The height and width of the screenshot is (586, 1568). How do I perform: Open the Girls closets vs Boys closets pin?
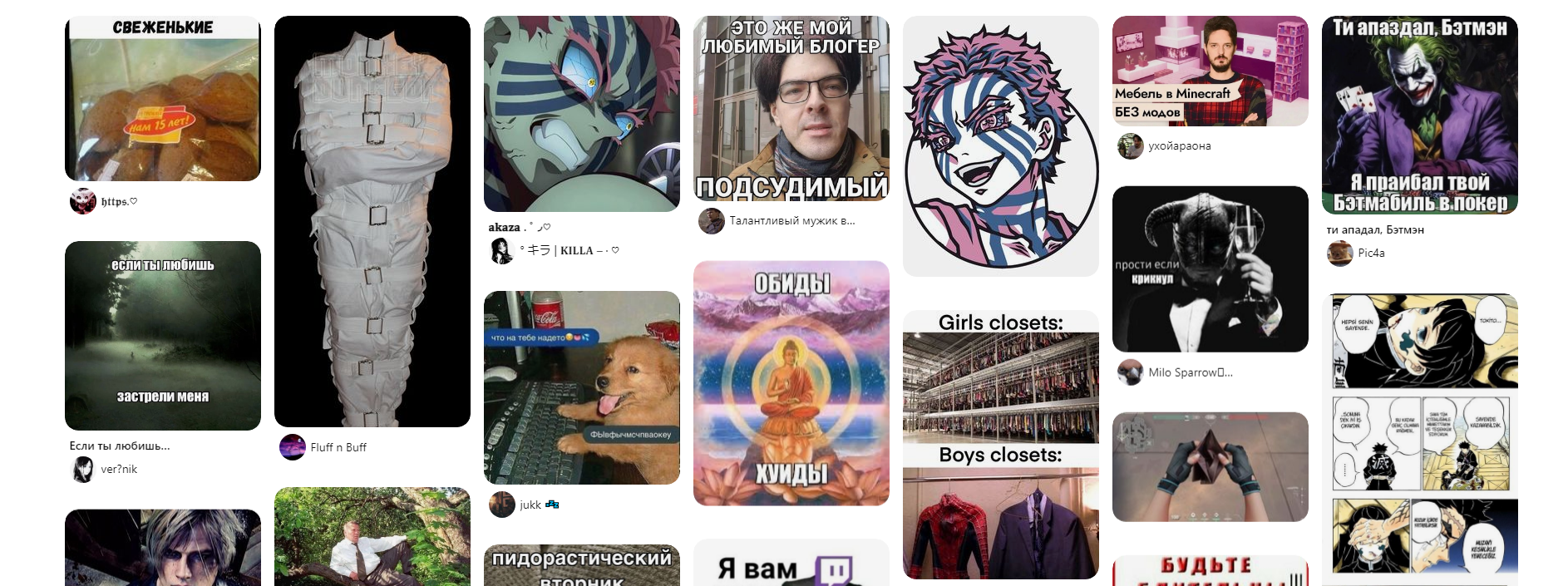[x=1000, y=445]
